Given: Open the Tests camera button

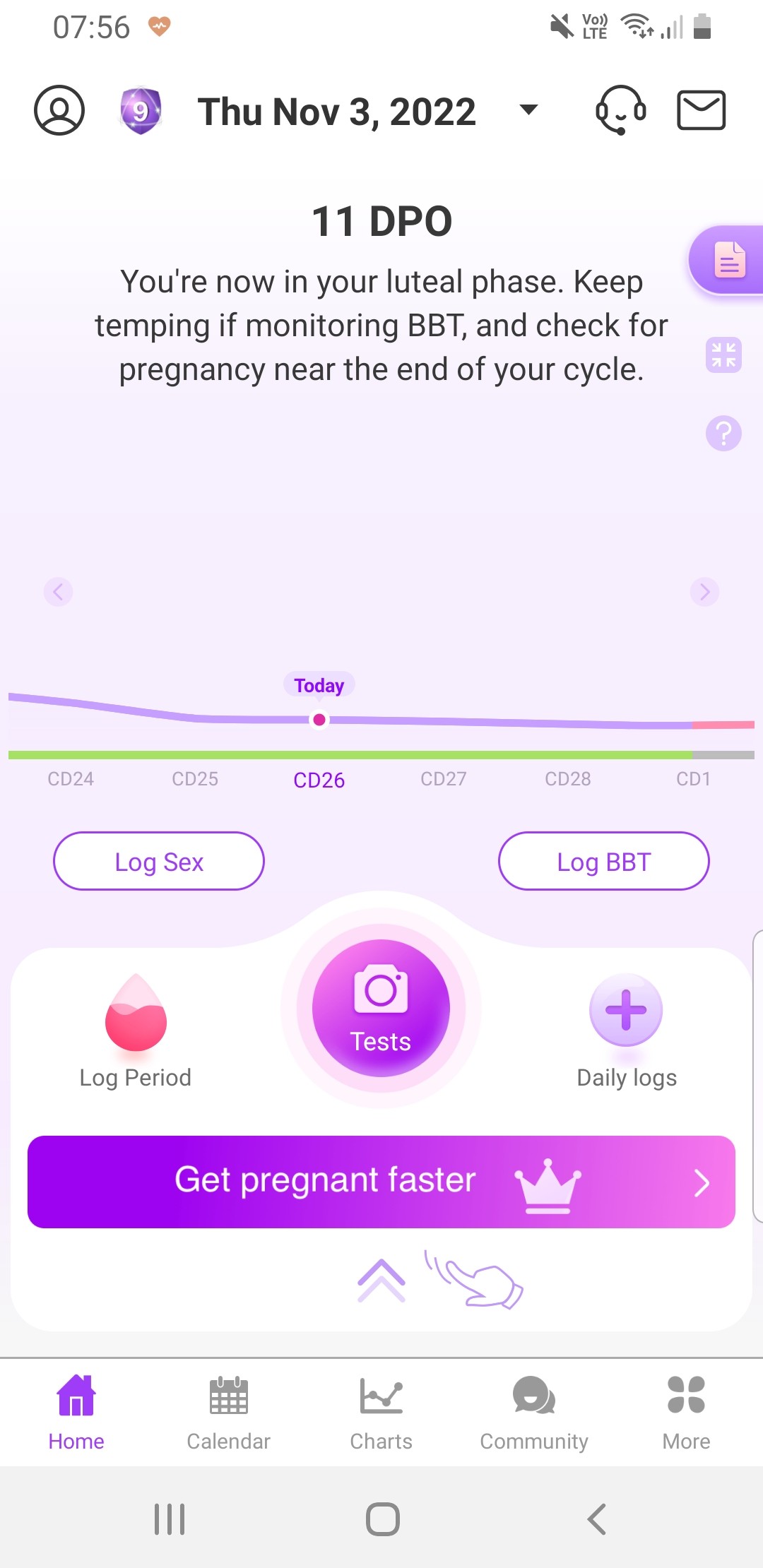Looking at the screenshot, I should point(381,1008).
